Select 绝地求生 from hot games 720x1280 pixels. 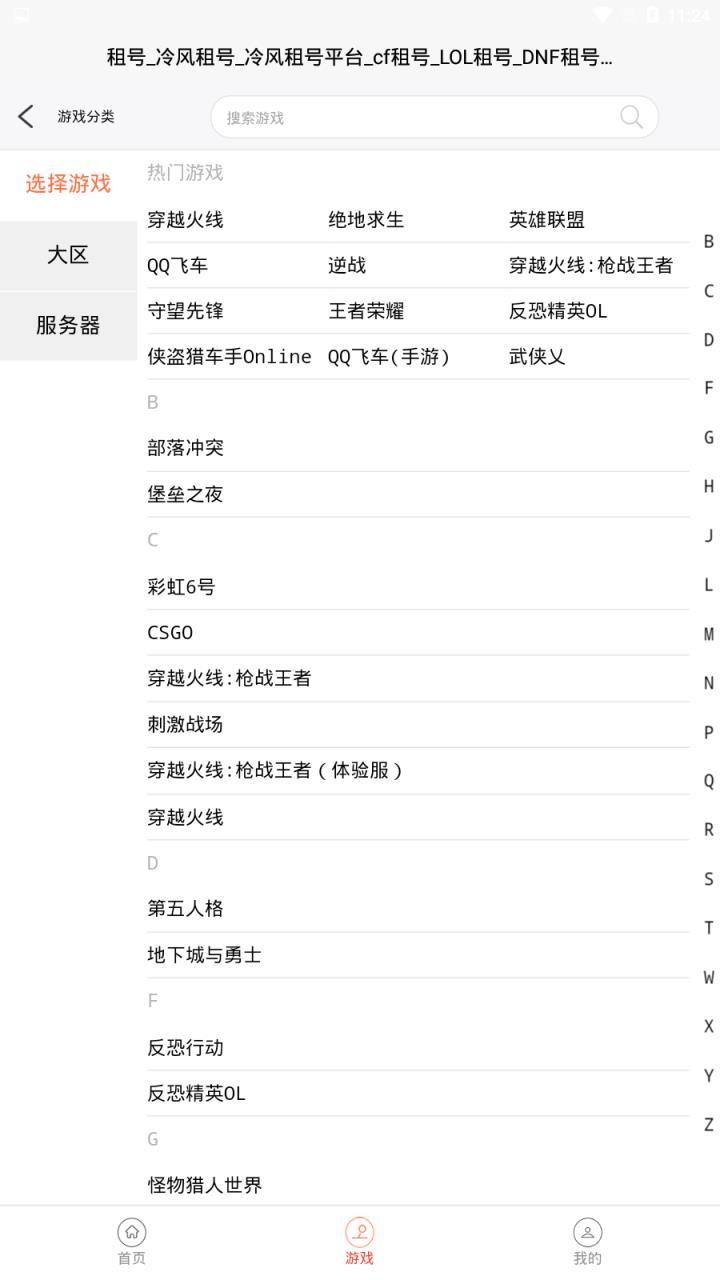pyautogui.click(x=366, y=220)
